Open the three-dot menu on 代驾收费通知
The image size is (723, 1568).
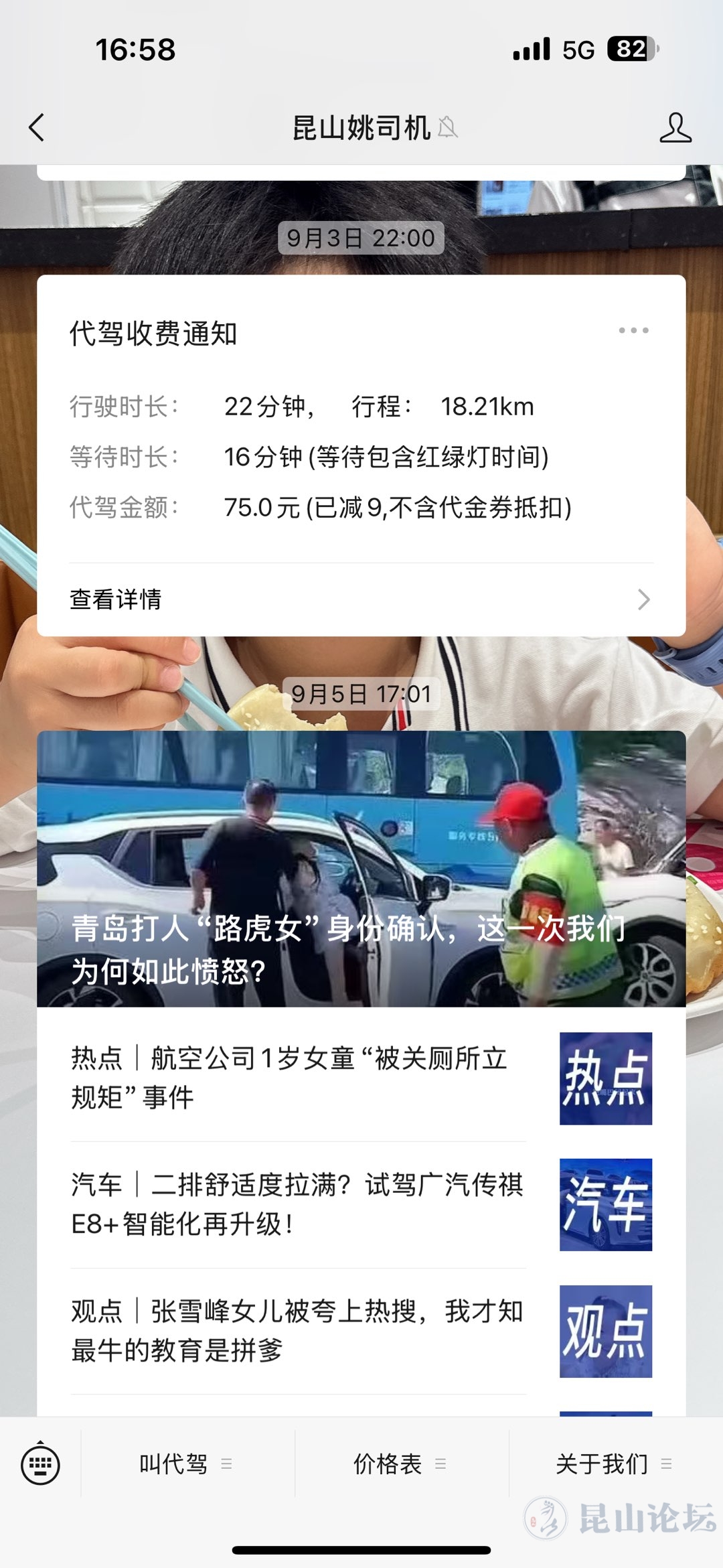click(x=633, y=330)
